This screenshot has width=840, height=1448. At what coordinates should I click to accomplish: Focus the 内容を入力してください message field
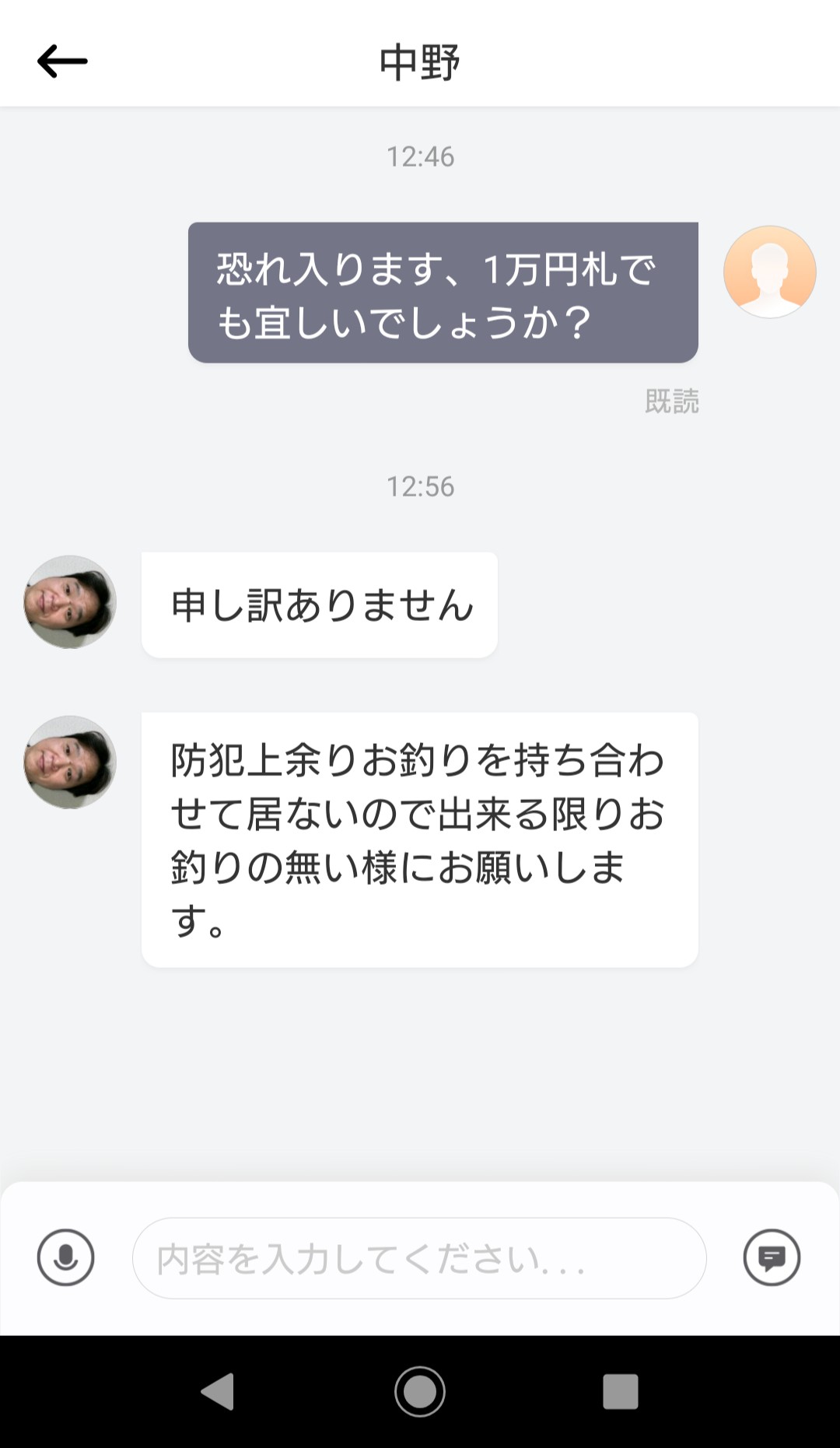point(418,1258)
